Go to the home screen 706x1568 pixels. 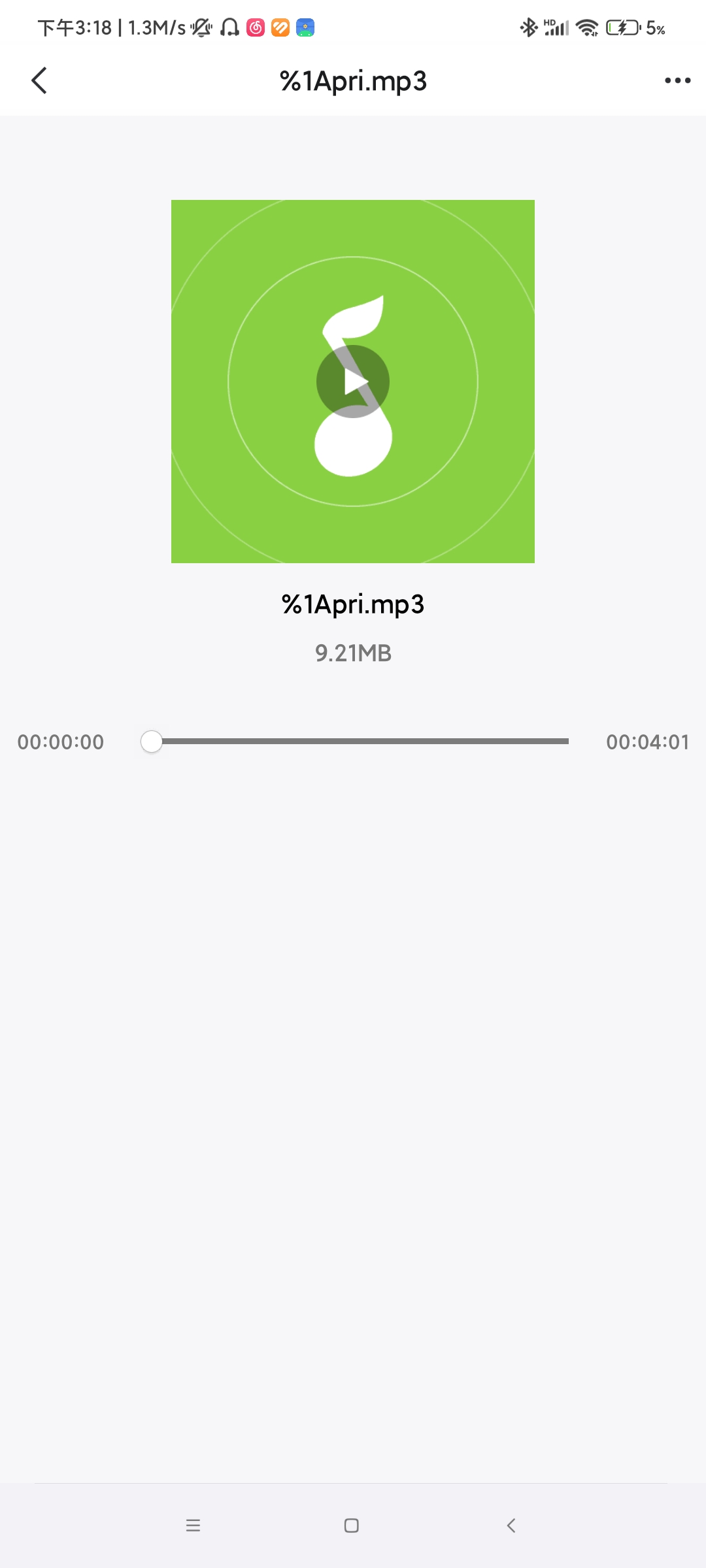pyautogui.click(x=352, y=1526)
